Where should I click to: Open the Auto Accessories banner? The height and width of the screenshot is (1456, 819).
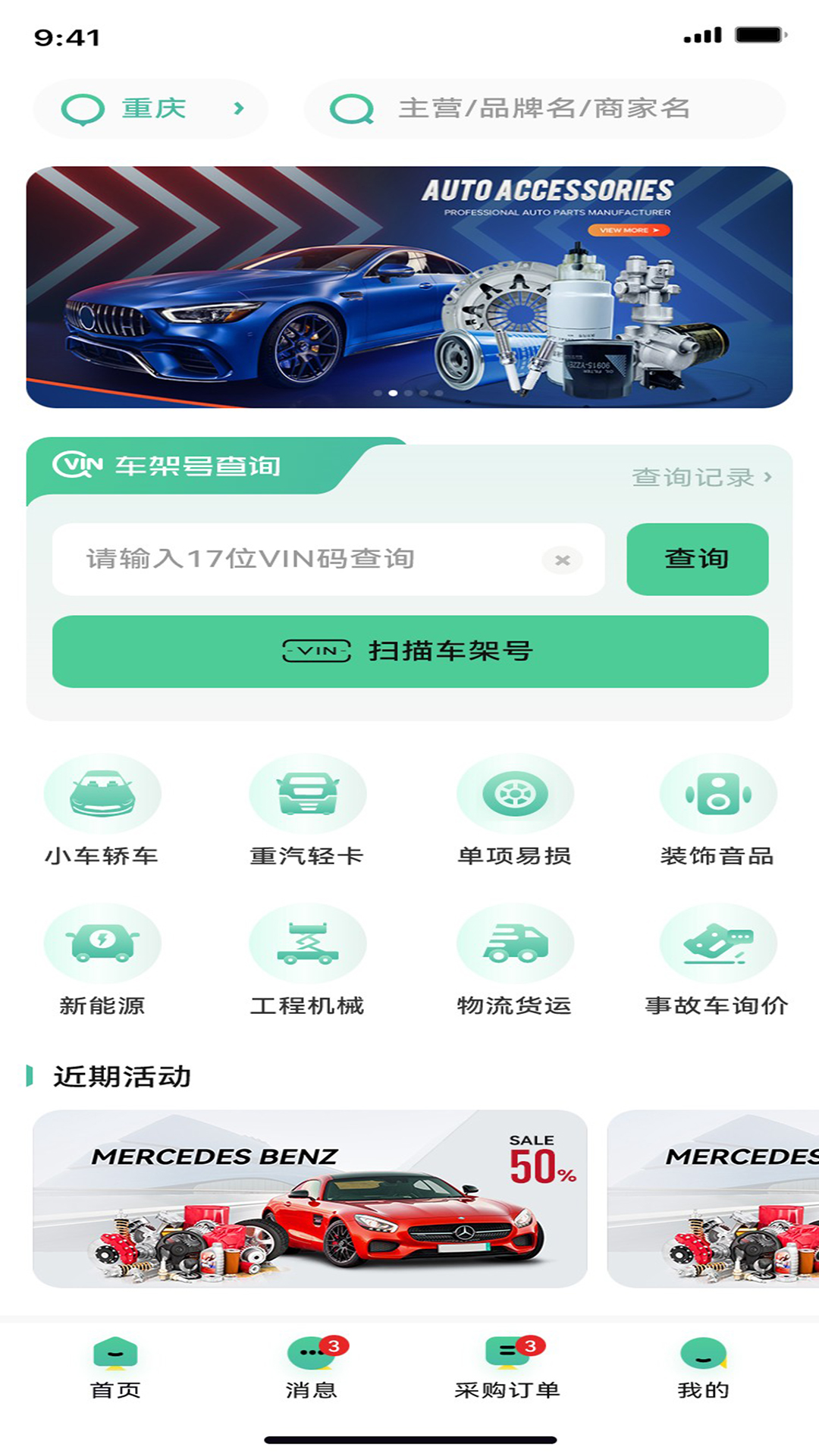[x=409, y=287]
